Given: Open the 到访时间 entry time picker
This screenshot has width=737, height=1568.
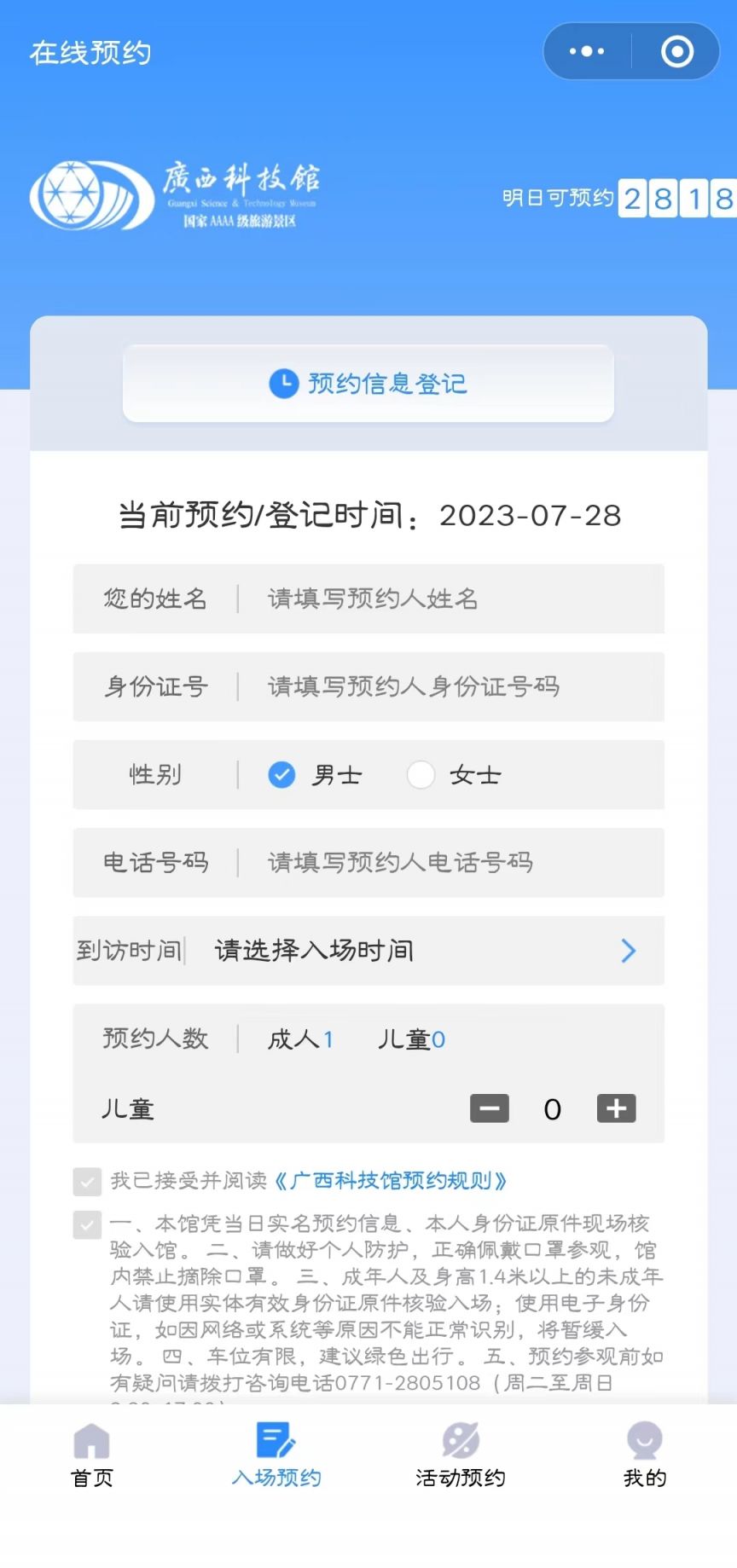Looking at the screenshot, I should click(x=368, y=951).
